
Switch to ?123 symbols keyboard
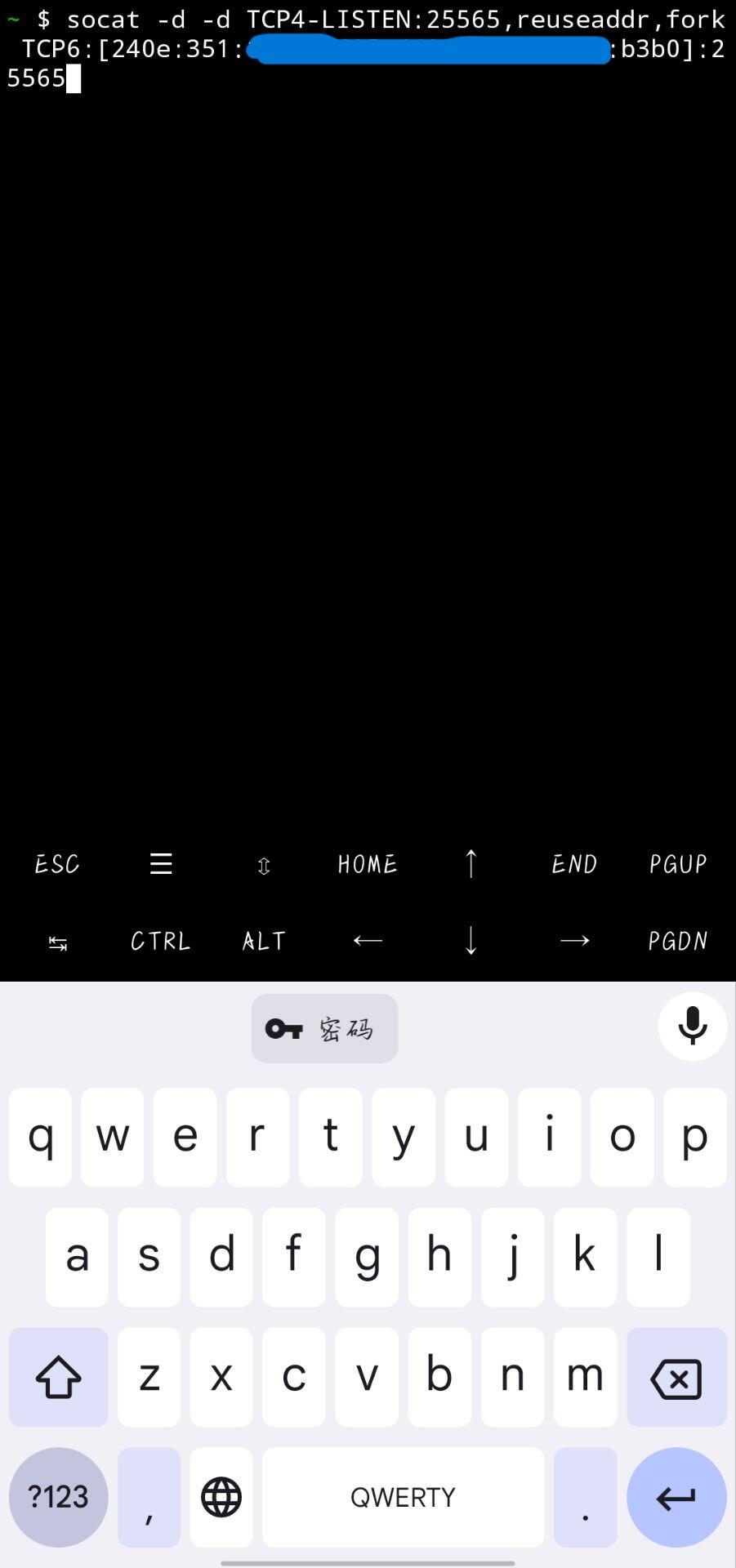[58, 1497]
